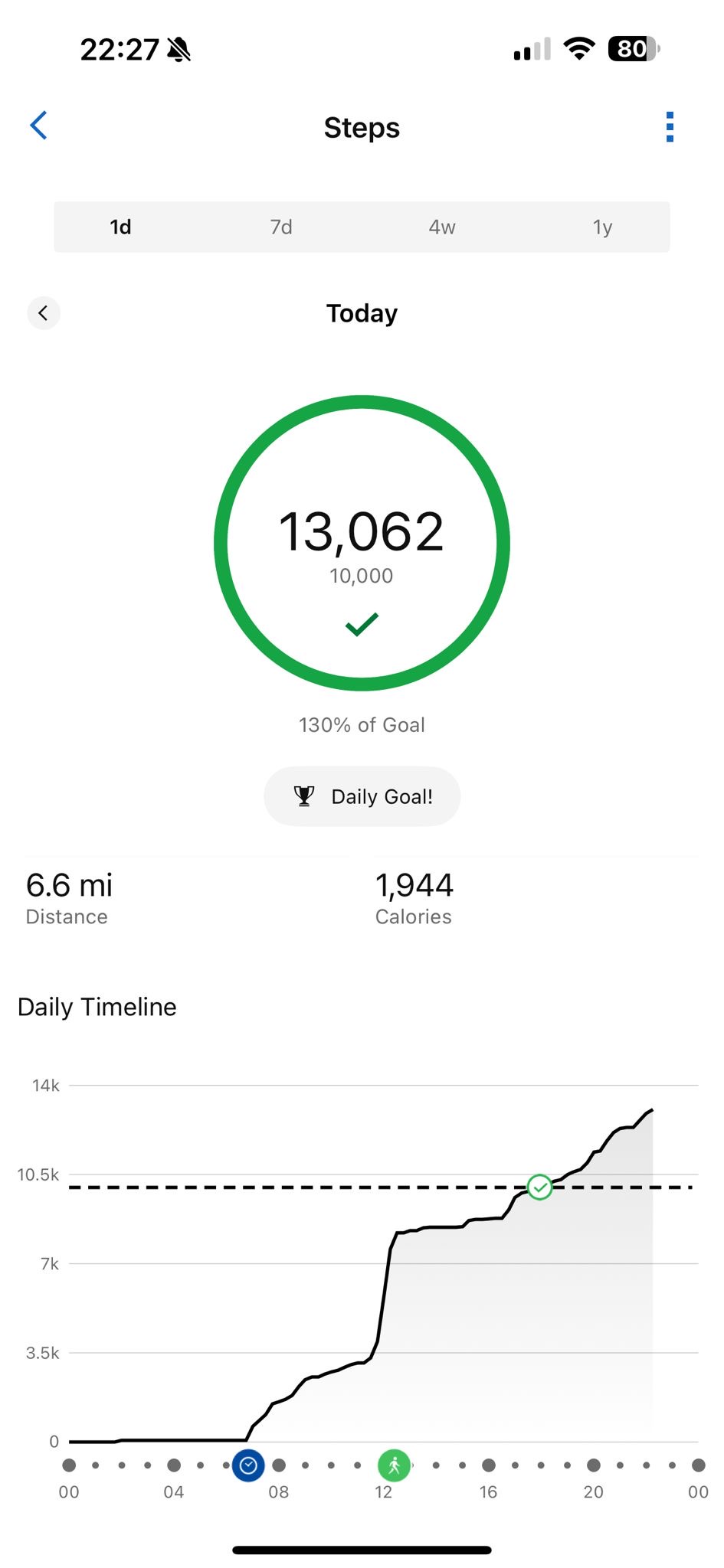Select the 1d range tab
Screen dimensions: 724x1568
[x=120, y=227]
